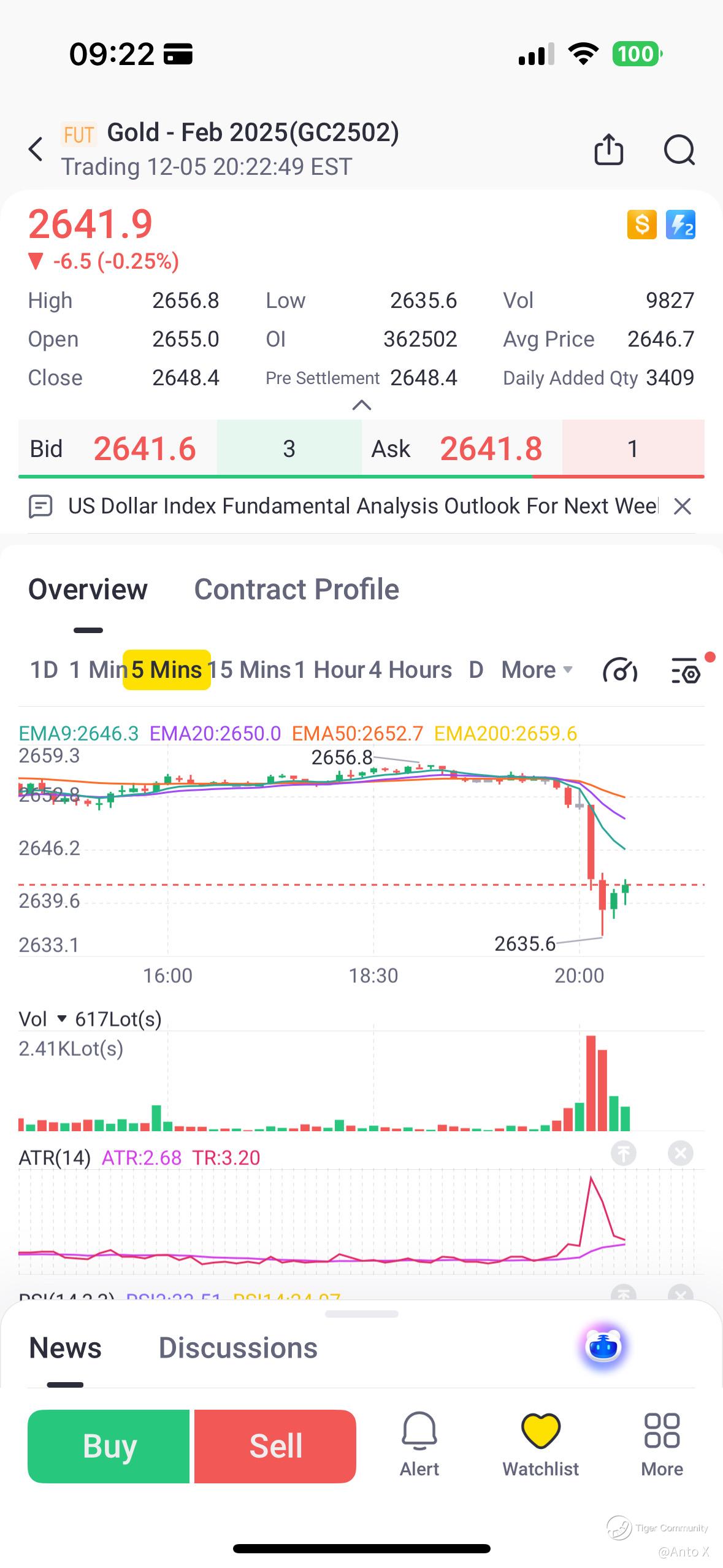Image resolution: width=723 pixels, height=1568 pixels.
Task: Open the chart indicator settings icon
Action: (x=686, y=670)
